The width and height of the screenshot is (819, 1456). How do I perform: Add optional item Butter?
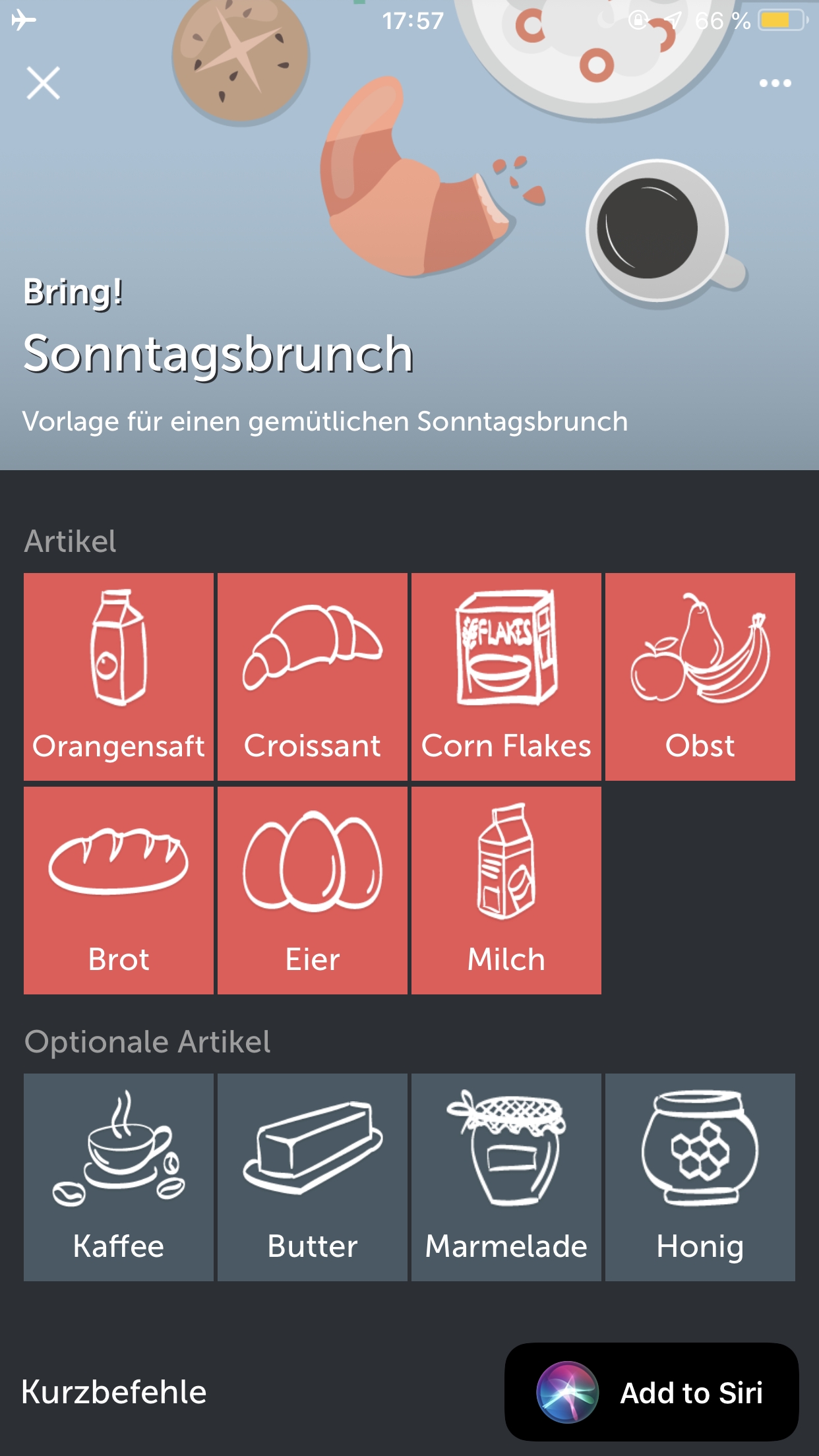pos(313,1177)
